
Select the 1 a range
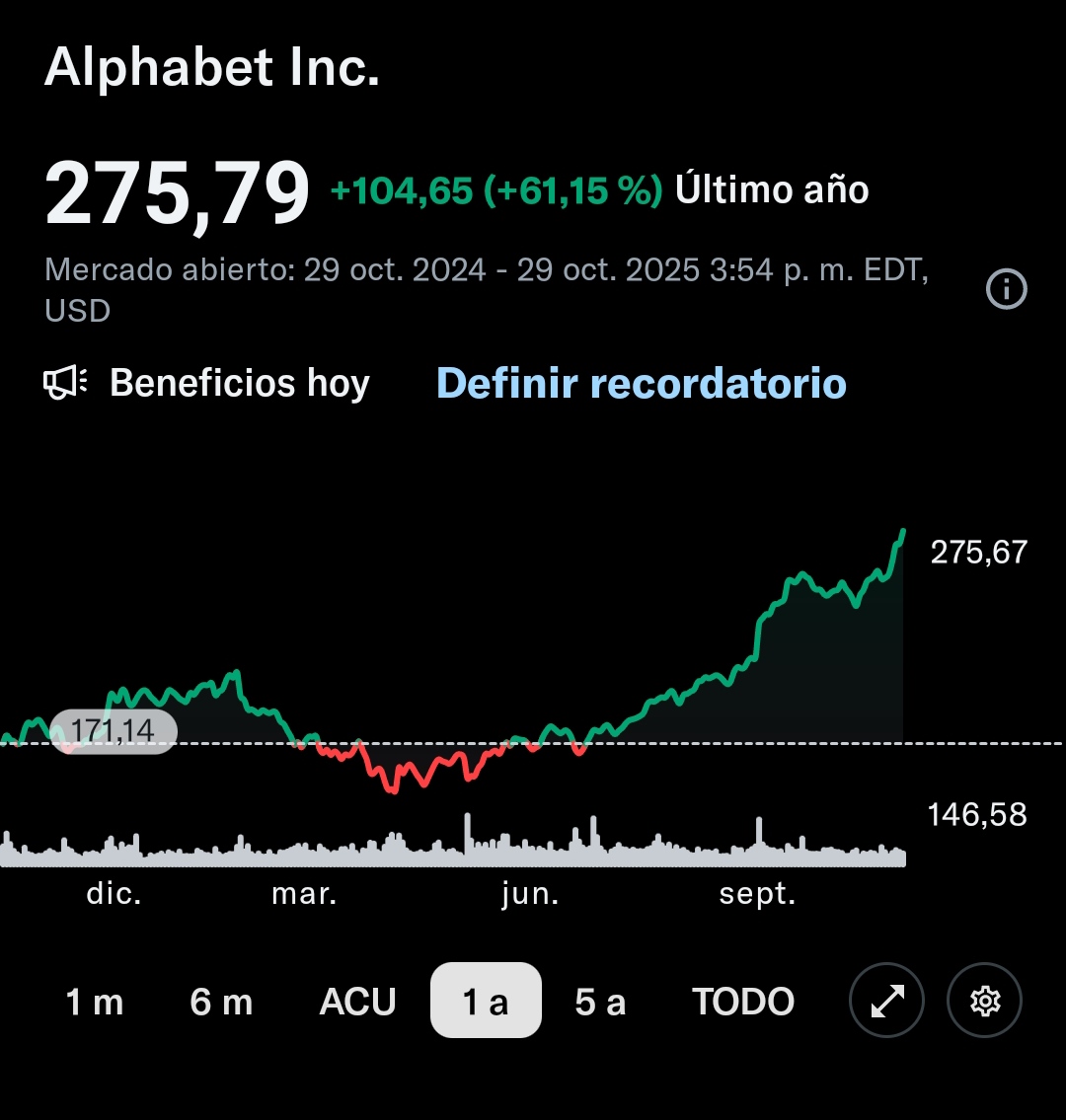(486, 1001)
